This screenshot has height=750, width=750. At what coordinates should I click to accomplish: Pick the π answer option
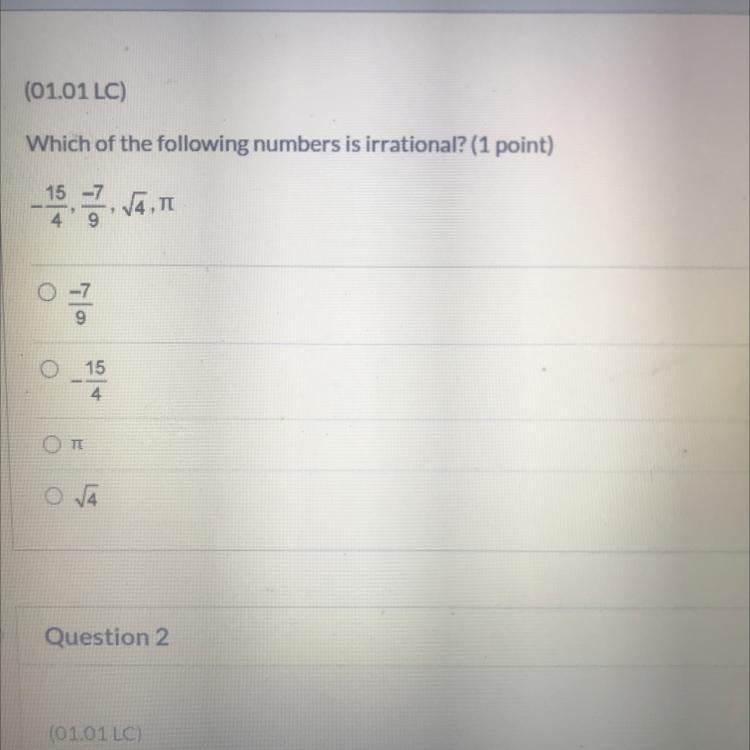pyautogui.click(x=52, y=444)
